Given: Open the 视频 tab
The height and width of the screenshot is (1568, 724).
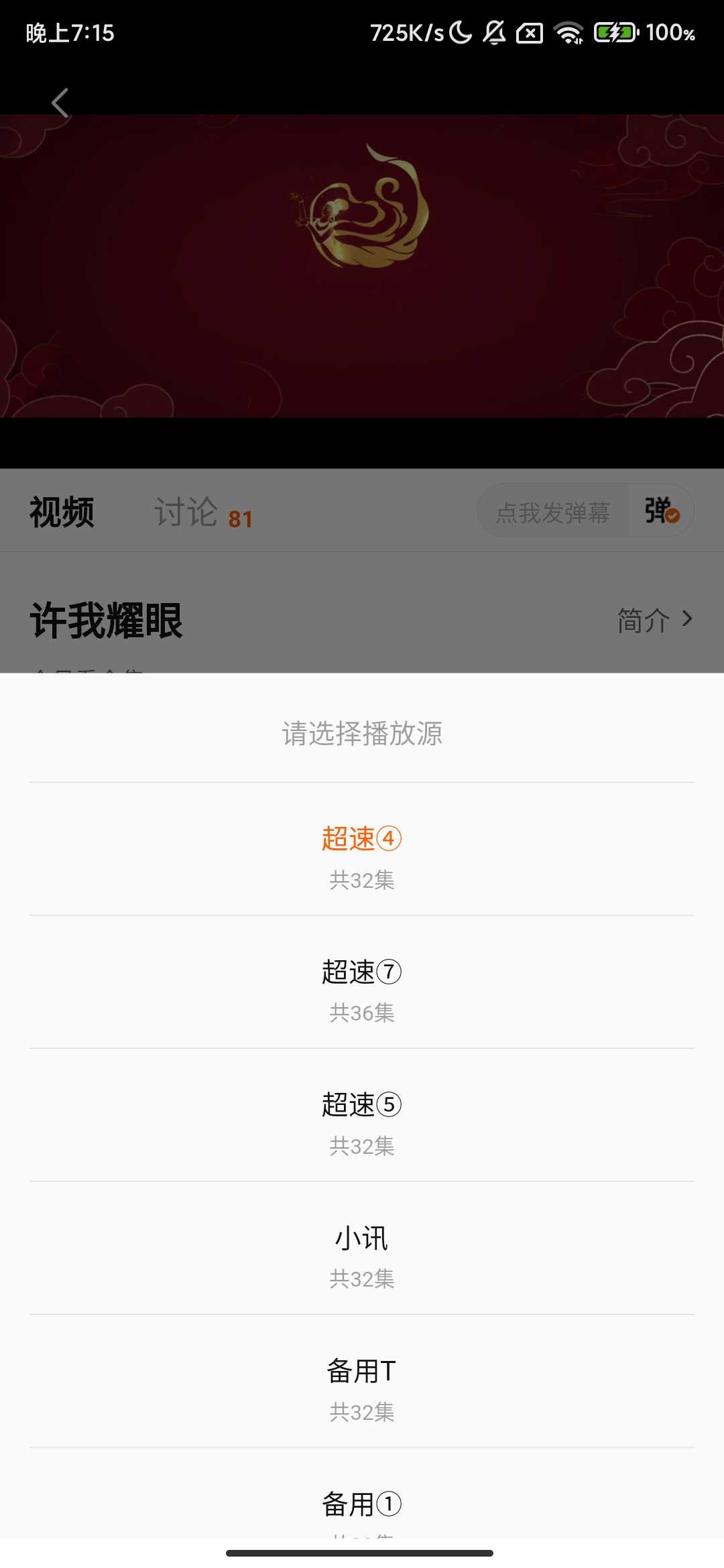Looking at the screenshot, I should (x=62, y=513).
